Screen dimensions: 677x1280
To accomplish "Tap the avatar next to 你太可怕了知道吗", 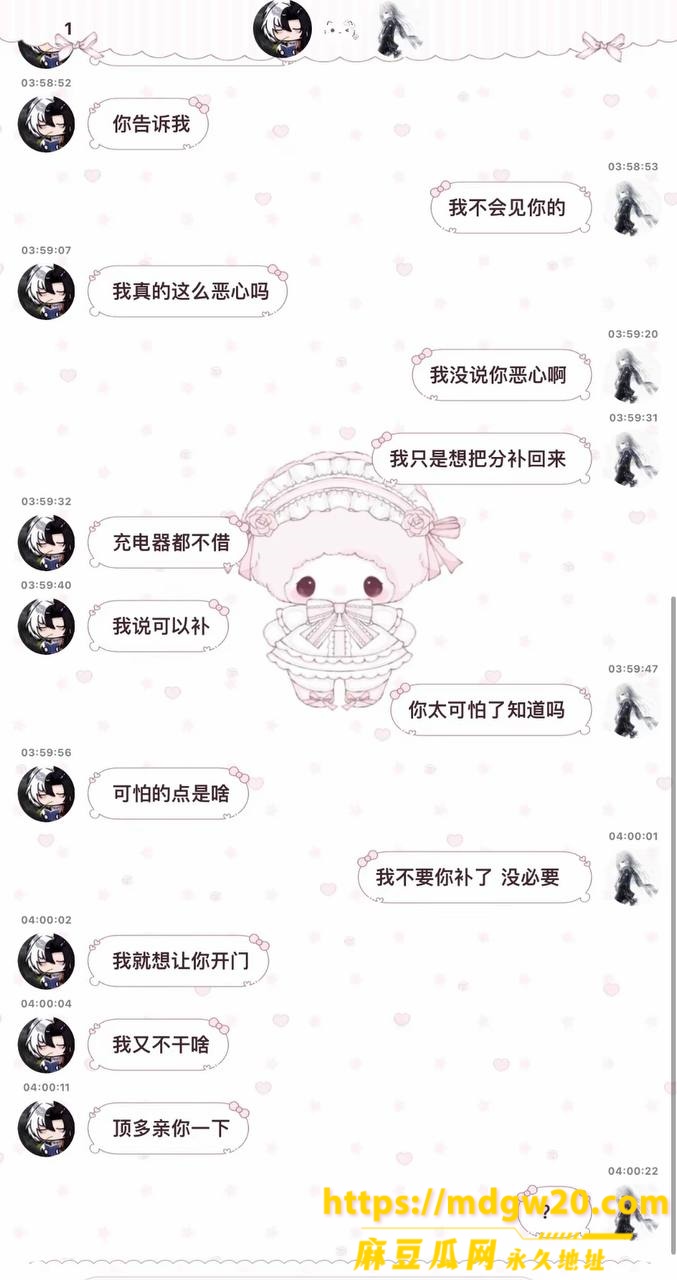I will (x=632, y=710).
